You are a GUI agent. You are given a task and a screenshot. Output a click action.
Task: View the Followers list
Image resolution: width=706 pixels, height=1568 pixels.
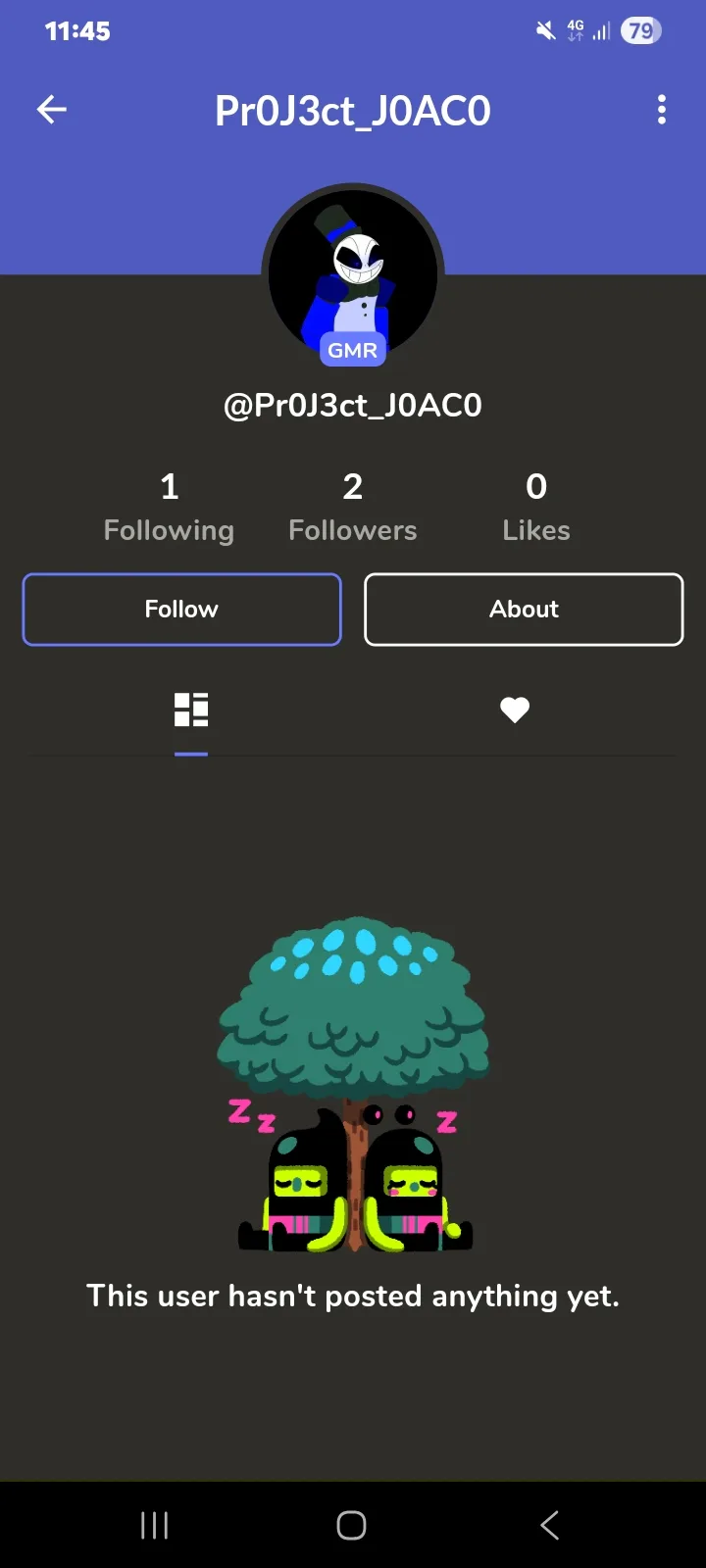point(353,508)
